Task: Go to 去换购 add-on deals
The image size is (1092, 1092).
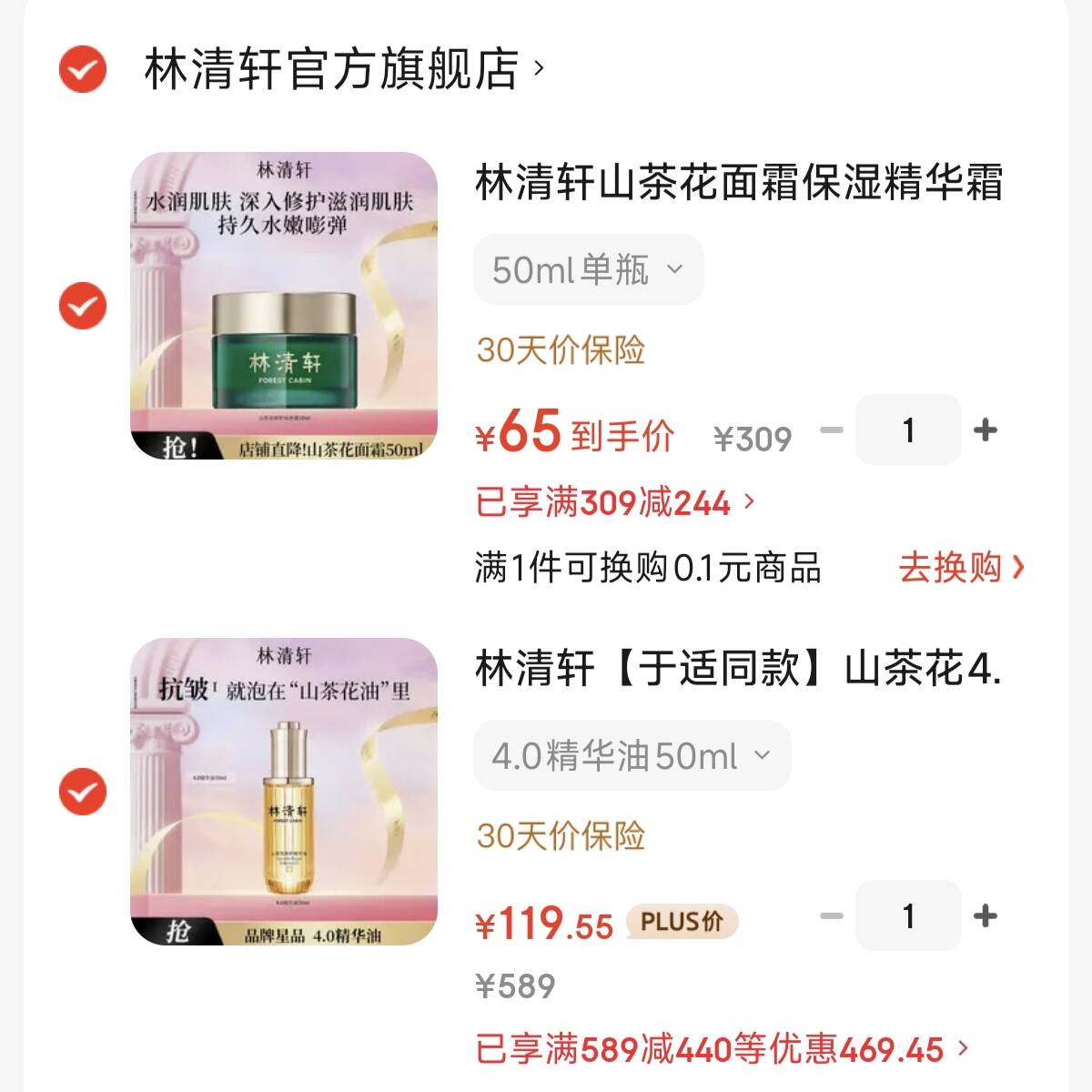Action: pyautogui.click(x=961, y=568)
